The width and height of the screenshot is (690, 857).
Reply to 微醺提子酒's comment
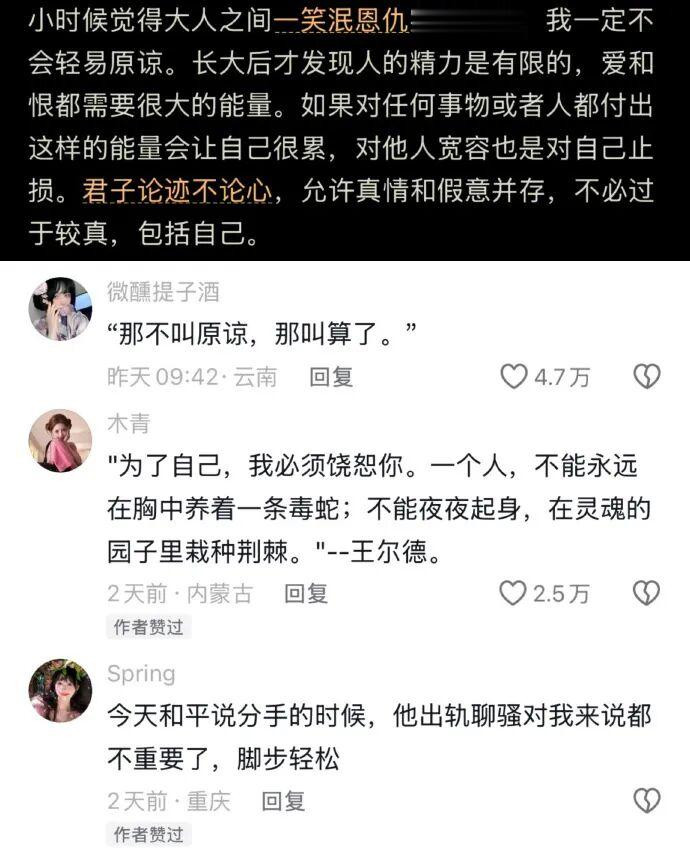coord(331,377)
